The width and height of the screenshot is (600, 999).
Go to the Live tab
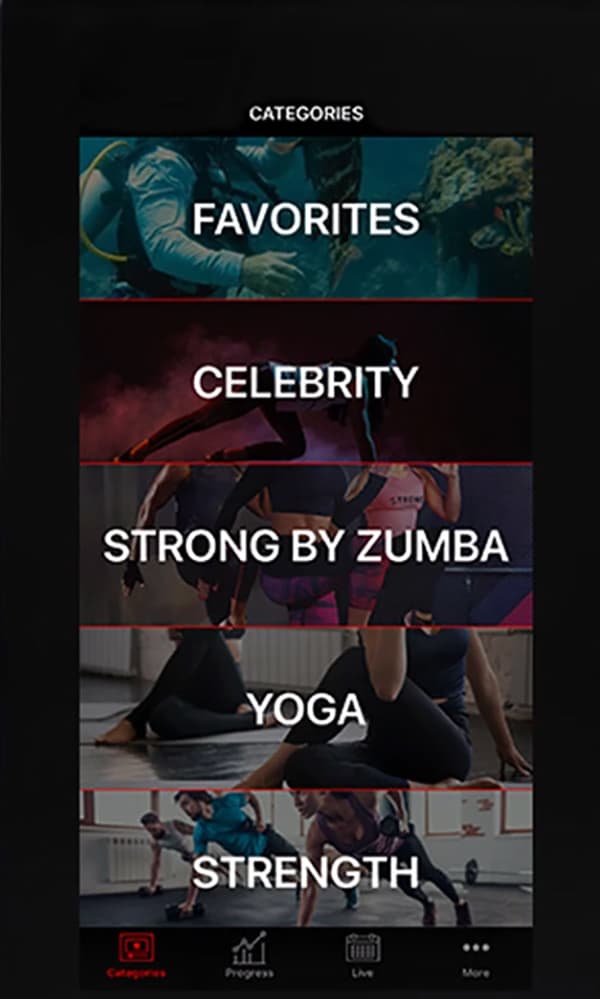coord(362,955)
